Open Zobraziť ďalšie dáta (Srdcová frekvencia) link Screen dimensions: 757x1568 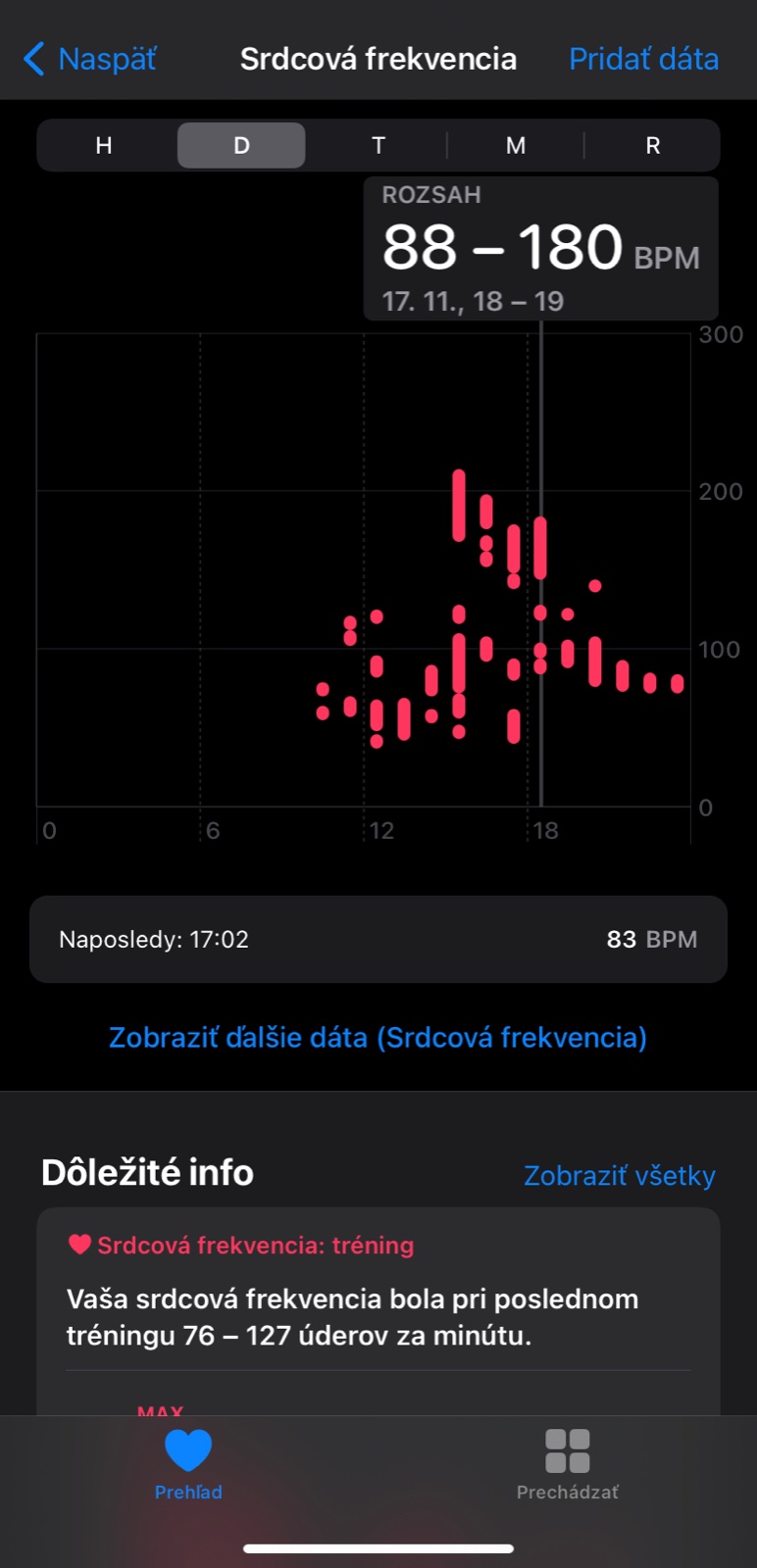378,1037
